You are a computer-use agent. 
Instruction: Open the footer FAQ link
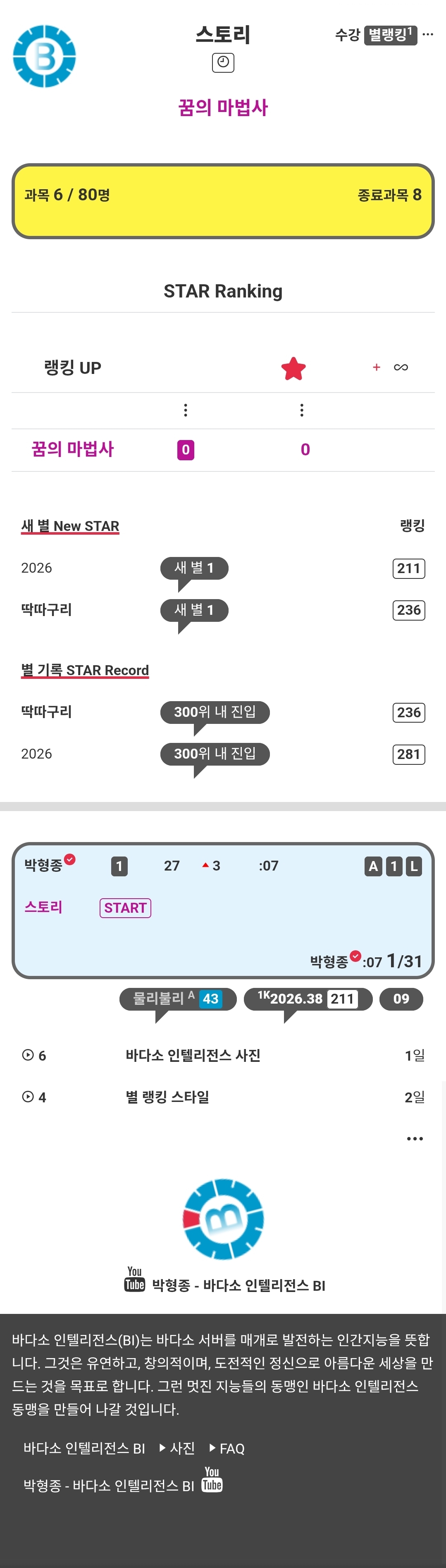click(x=227, y=1448)
